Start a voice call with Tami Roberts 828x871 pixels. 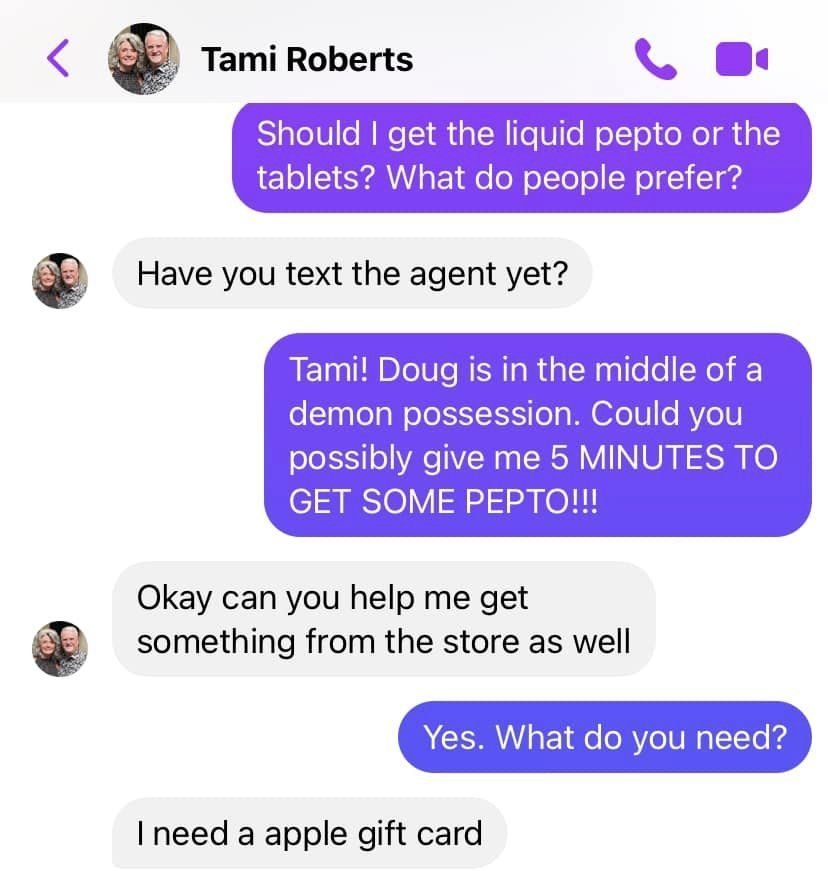pyautogui.click(x=655, y=60)
